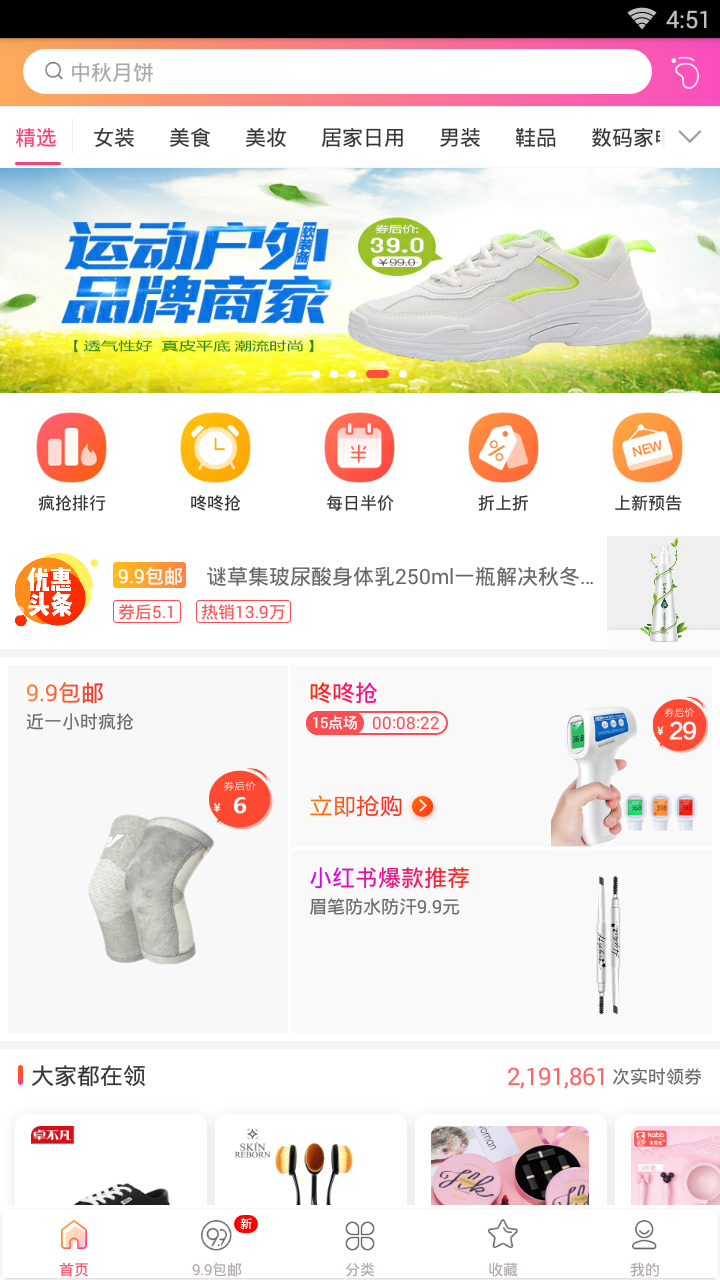This screenshot has width=720, height=1280.
Task: Open the 折上折 discount shortcut
Action: point(503,462)
